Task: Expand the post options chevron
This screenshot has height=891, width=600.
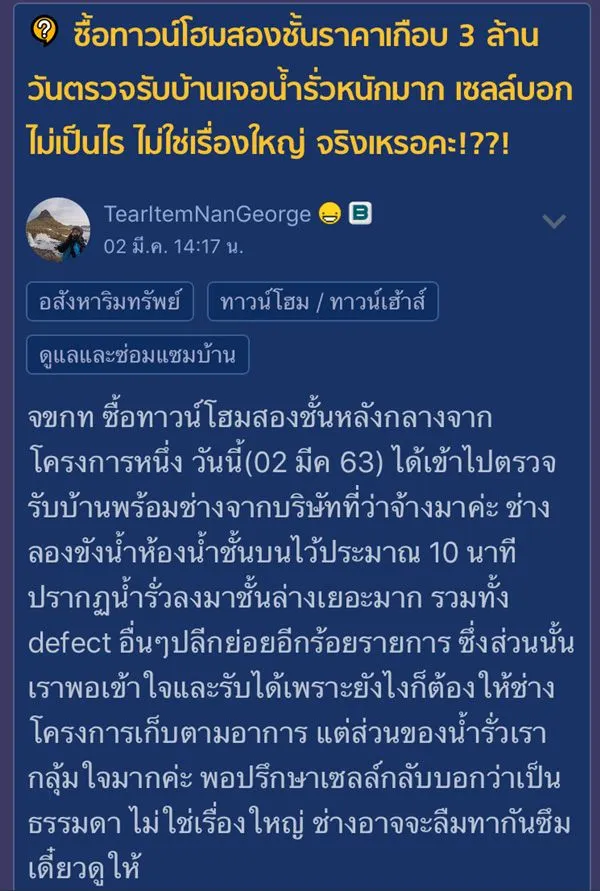Action: click(553, 222)
